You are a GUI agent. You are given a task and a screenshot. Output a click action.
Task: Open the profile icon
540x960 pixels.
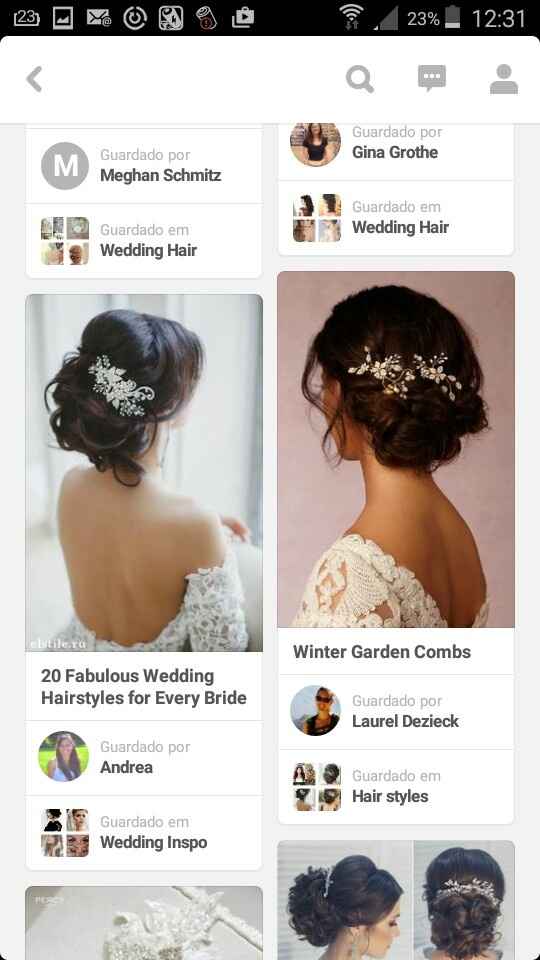point(504,80)
